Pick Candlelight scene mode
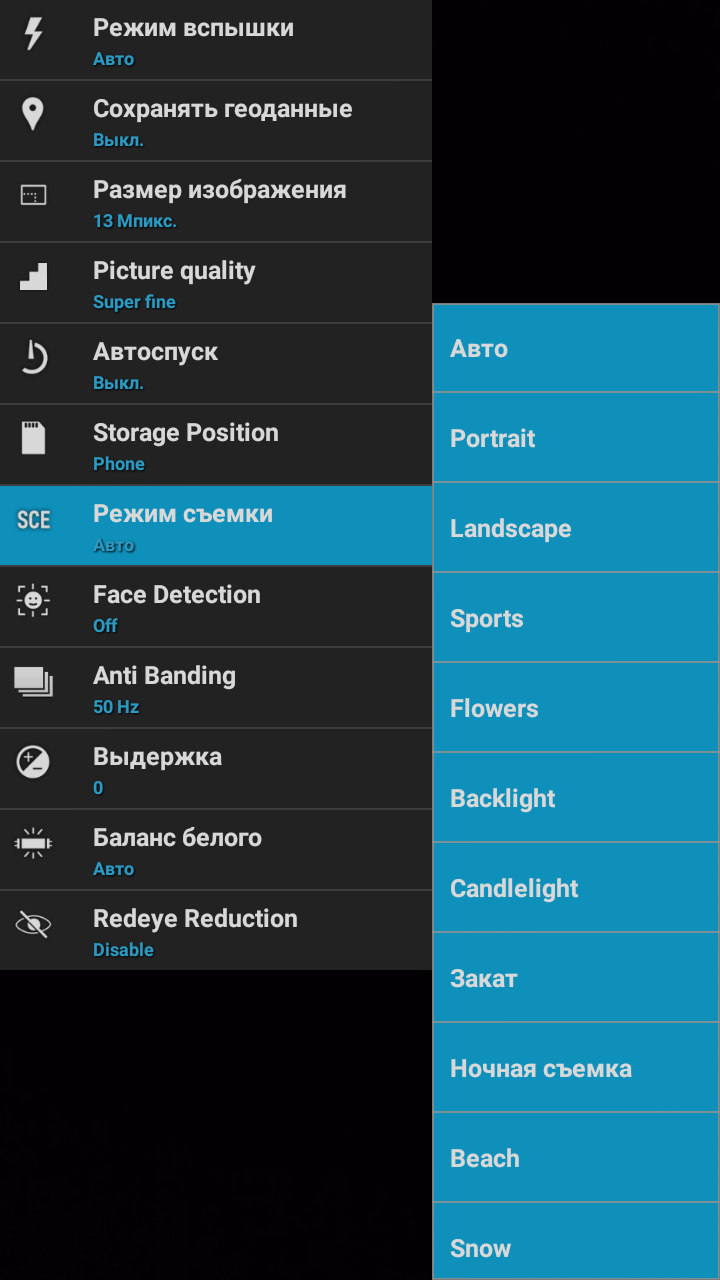This screenshot has height=1280, width=720. click(576, 888)
